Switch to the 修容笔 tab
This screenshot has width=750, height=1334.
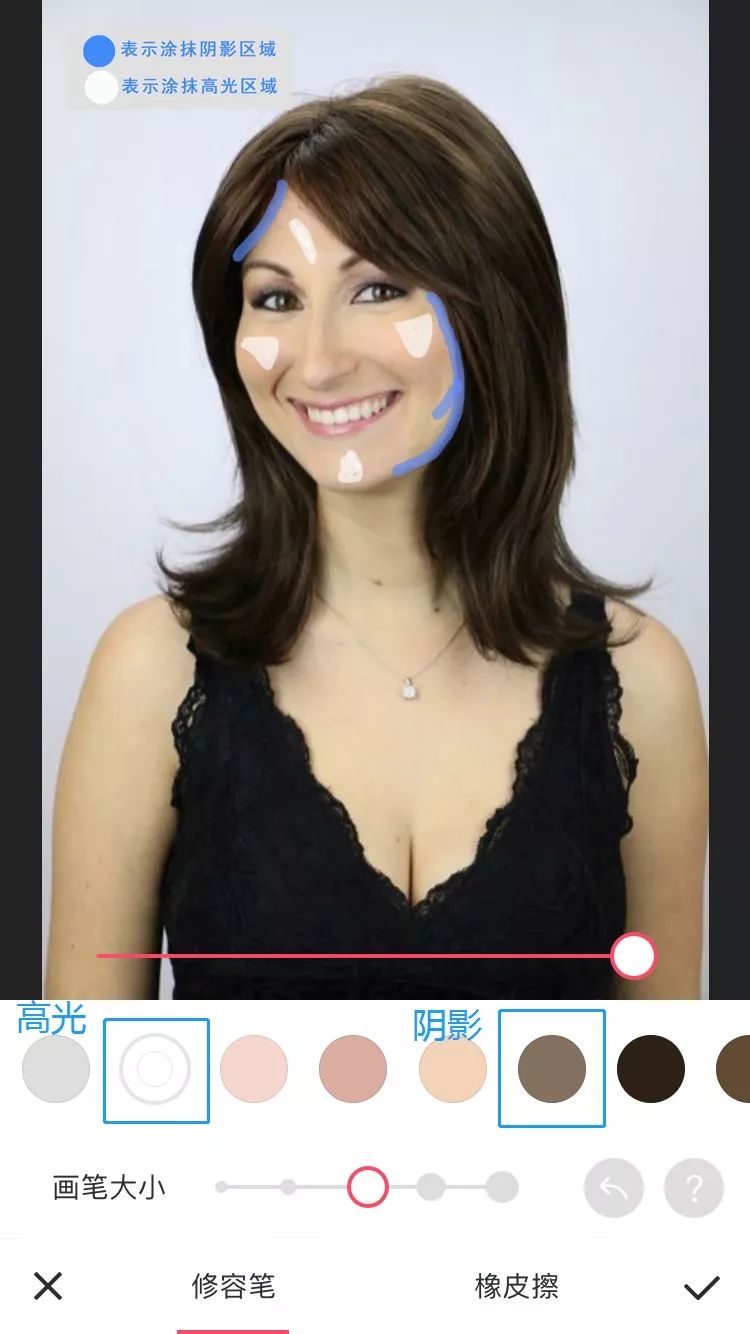[233, 1286]
